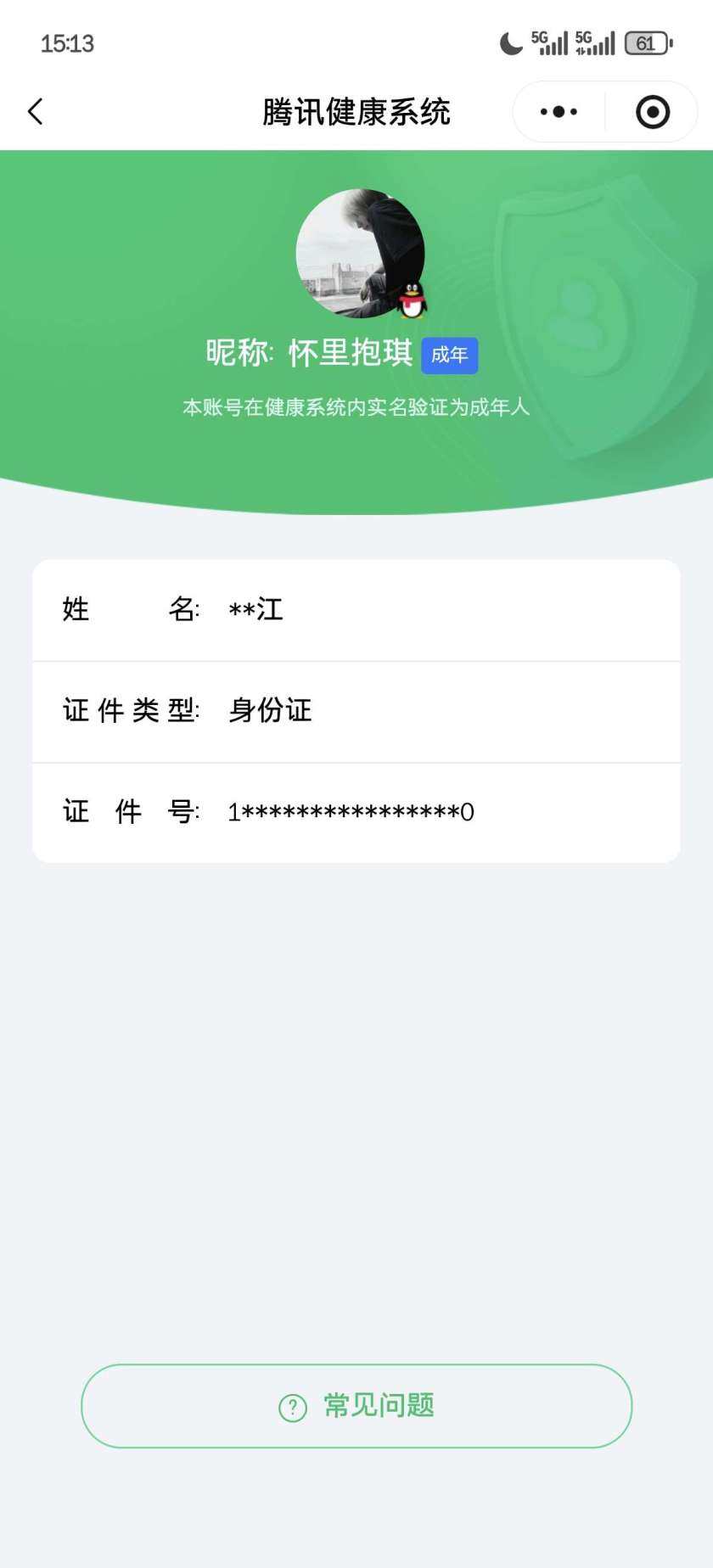Select the 腾讯健康系统 title
The height and width of the screenshot is (1568, 713).
(x=356, y=111)
